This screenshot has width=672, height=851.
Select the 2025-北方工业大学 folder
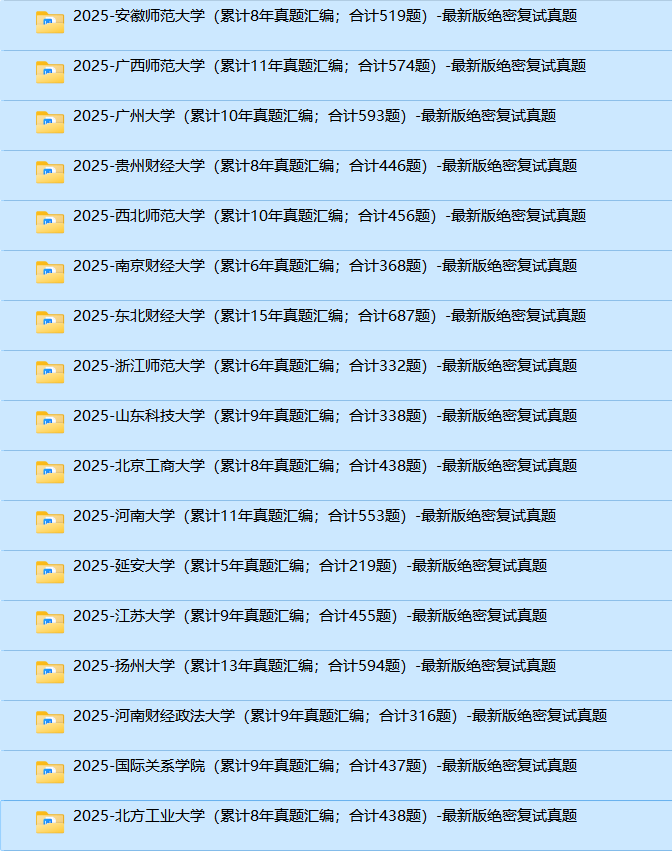click(x=336, y=824)
